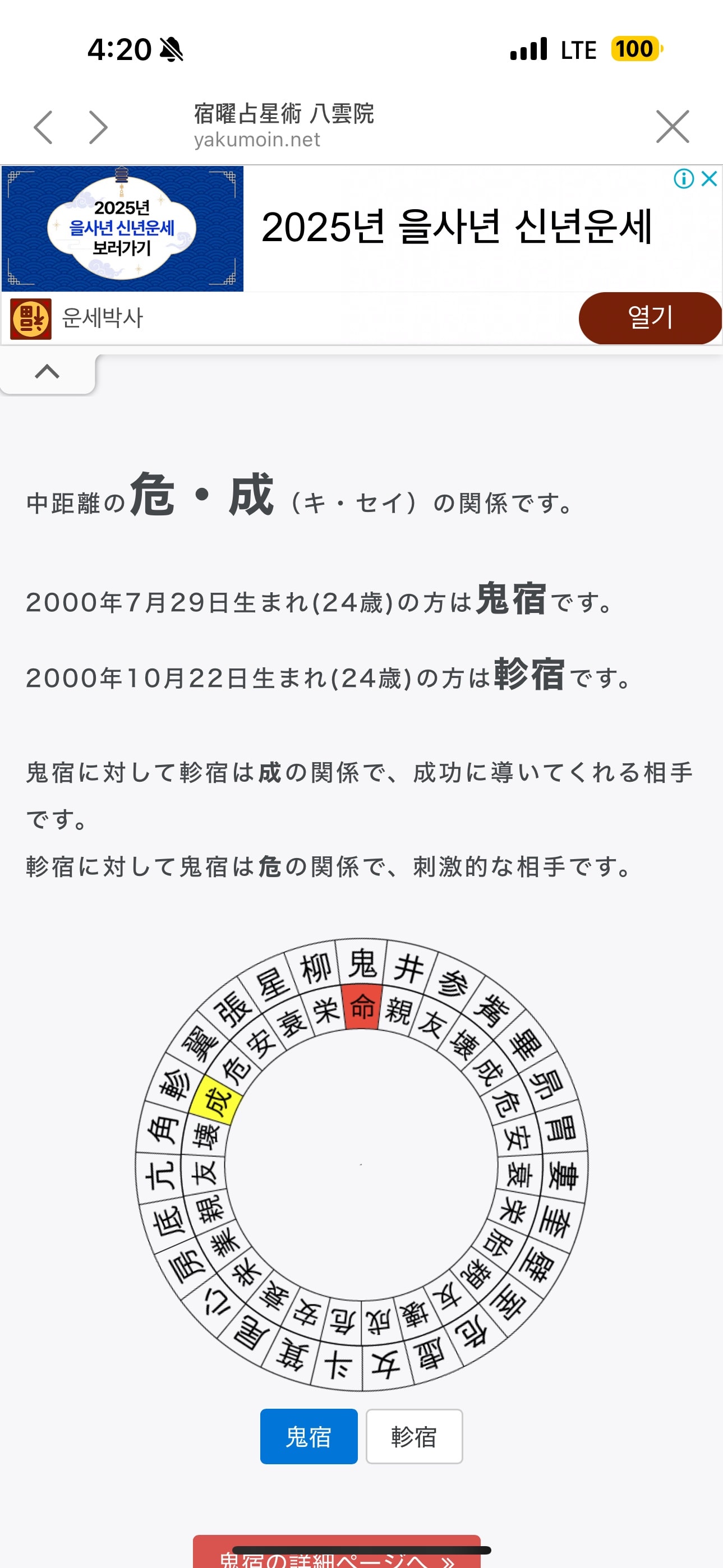Image resolution: width=723 pixels, height=1568 pixels.
Task: Go back to the previous page
Action: coord(43,127)
